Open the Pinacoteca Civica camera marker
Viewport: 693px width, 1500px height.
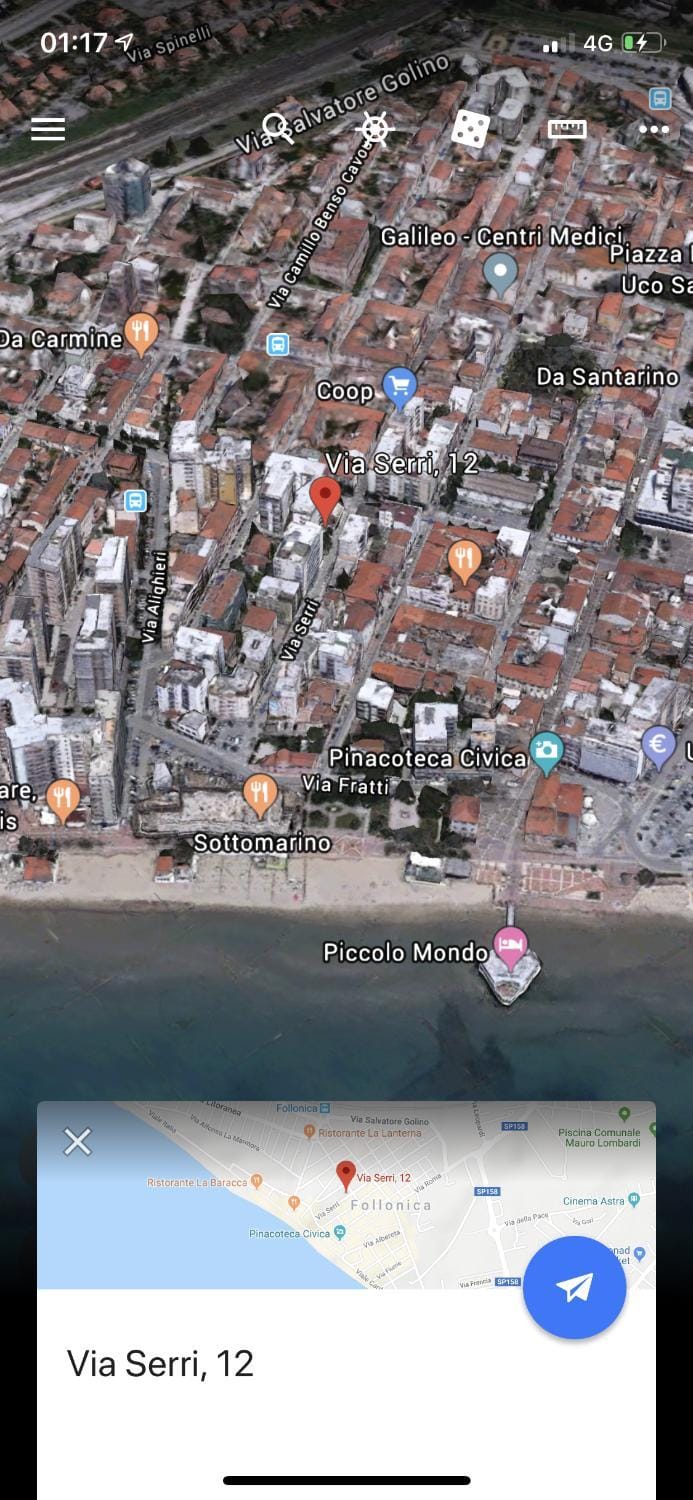546,752
